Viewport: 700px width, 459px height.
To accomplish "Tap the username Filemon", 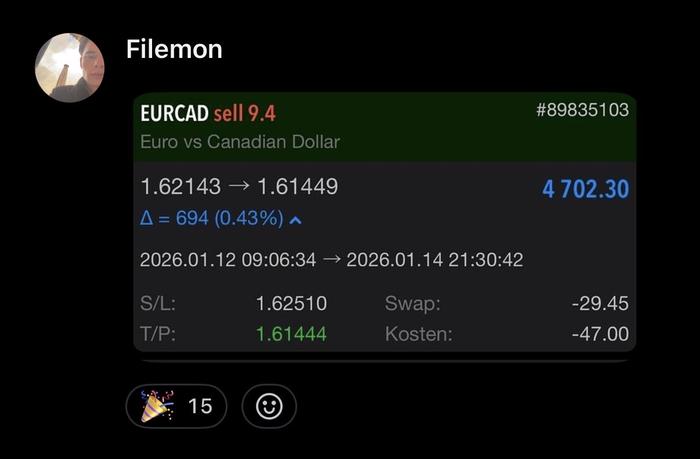I will (x=174, y=49).
